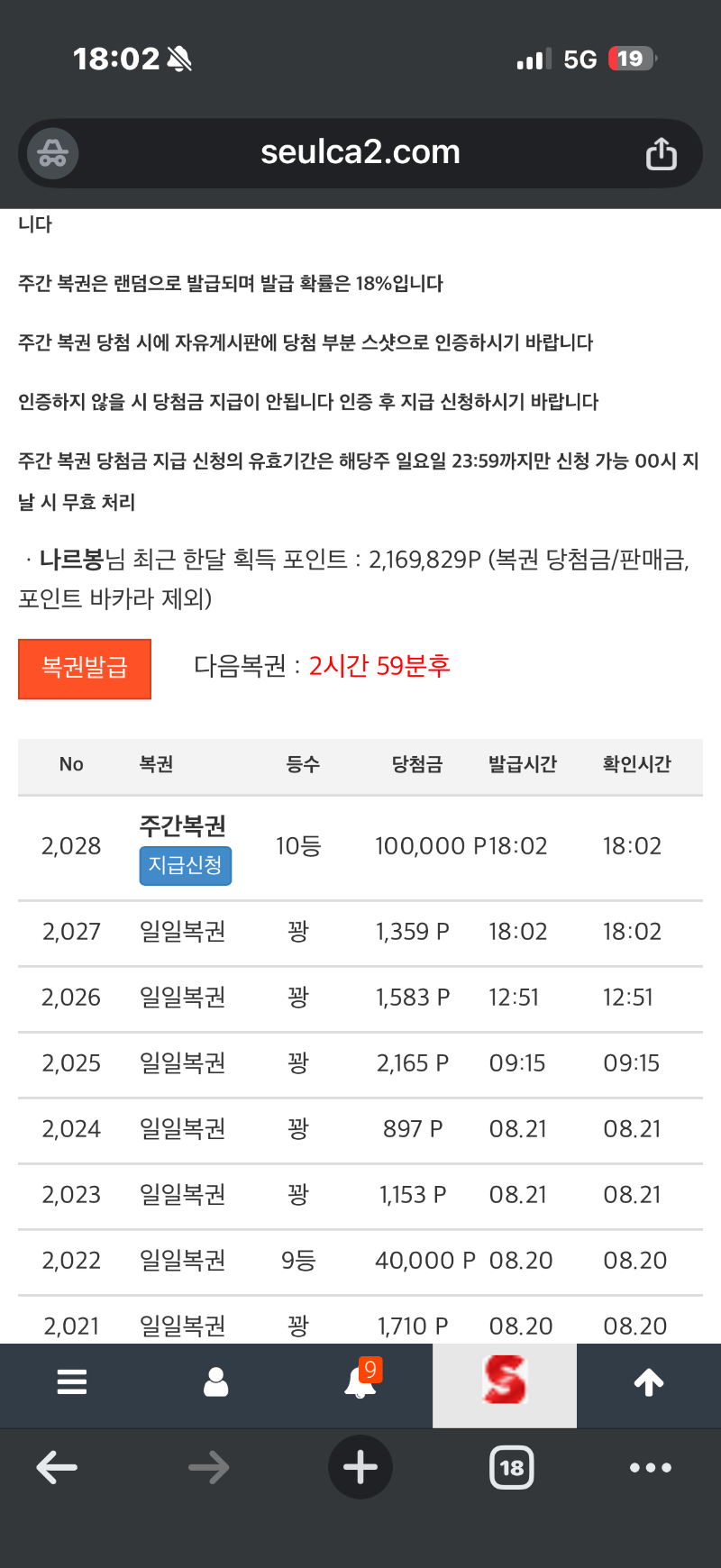The image size is (721, 1568).
Task: Jump to top with the up arrow
Action: point(649,1381)
